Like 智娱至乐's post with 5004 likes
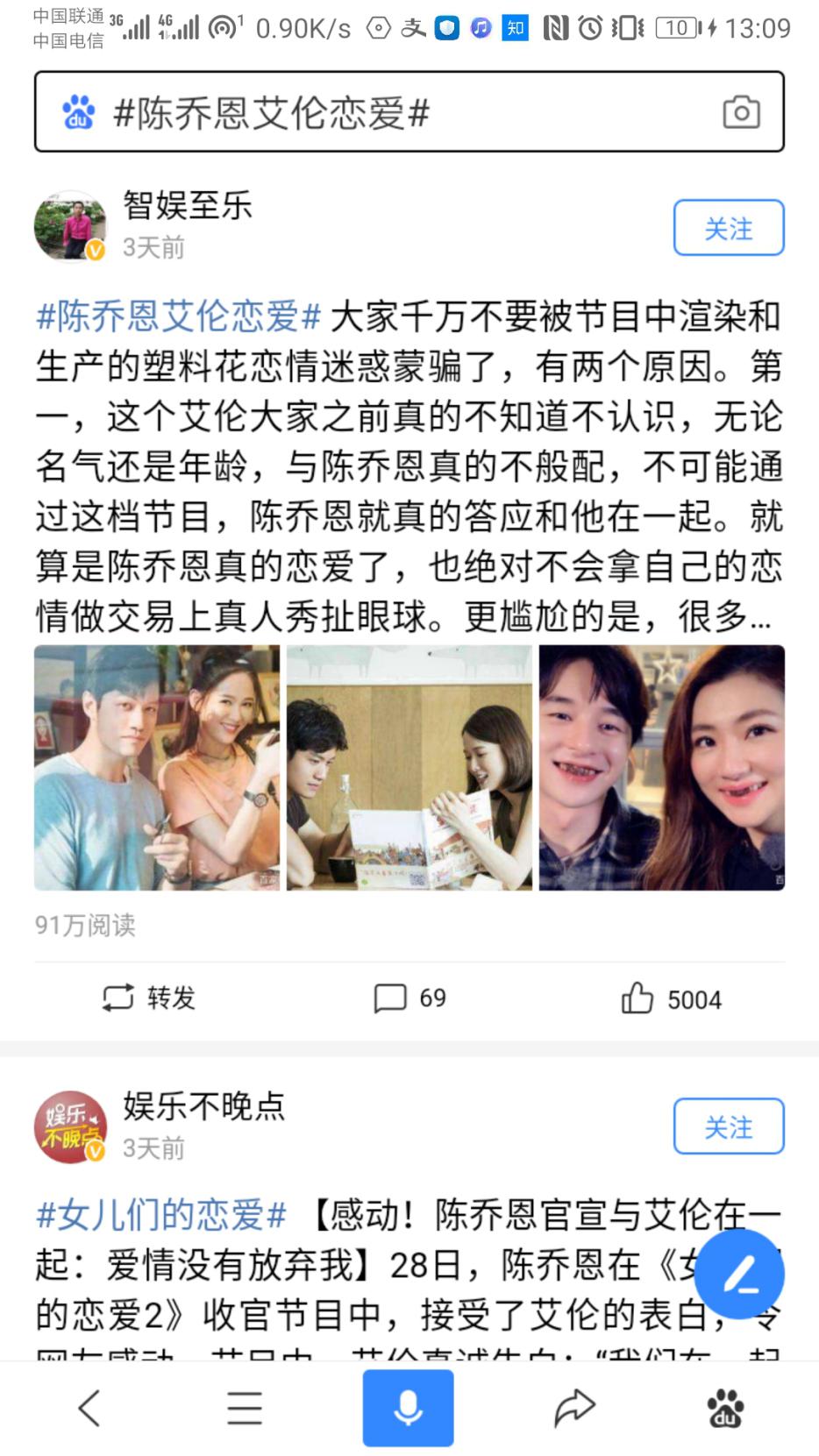This screenshot has height=1456, width=819. pos(671,998)
